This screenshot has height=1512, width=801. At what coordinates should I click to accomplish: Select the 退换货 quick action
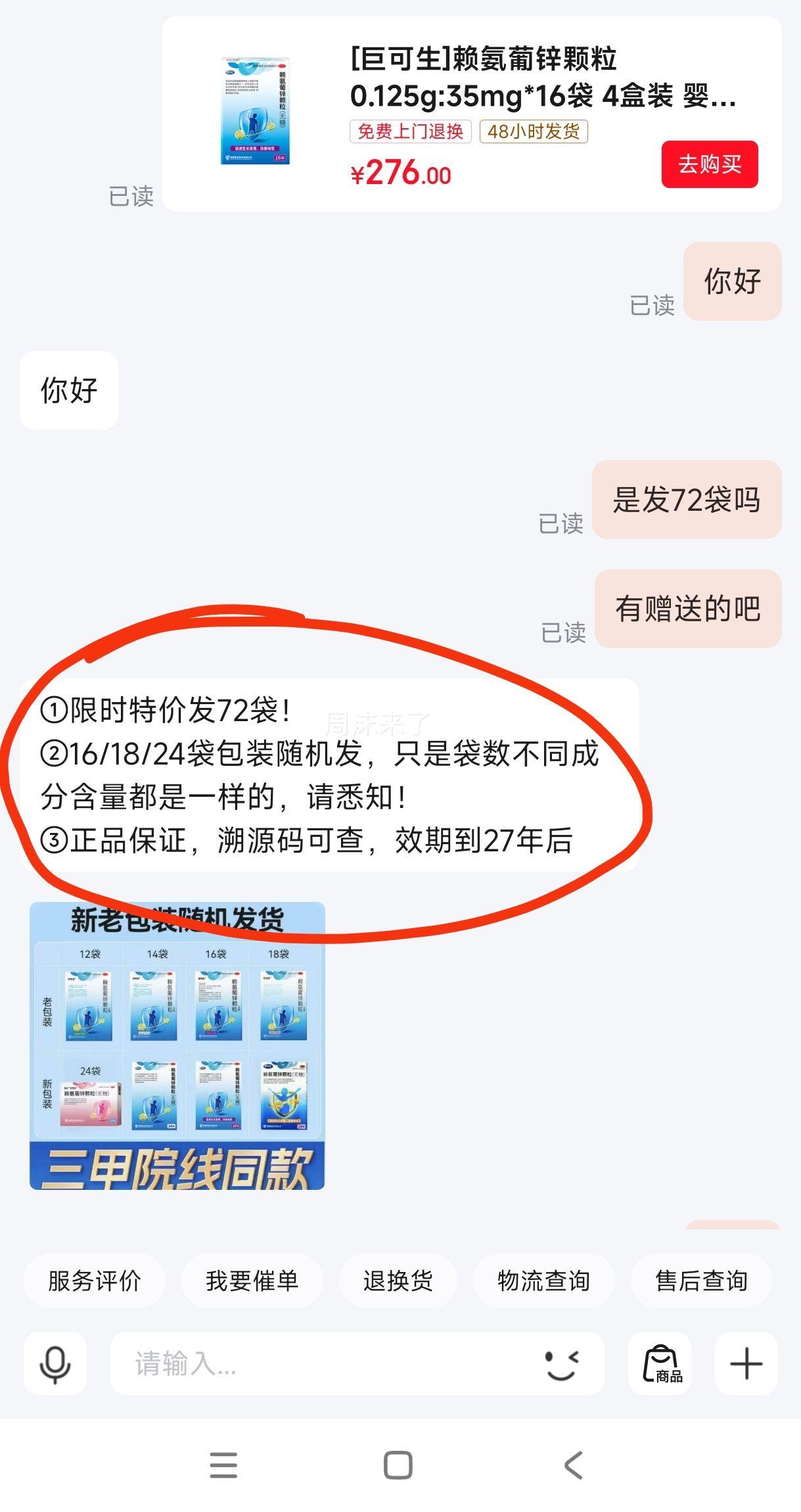click(x=398, y=1281)
